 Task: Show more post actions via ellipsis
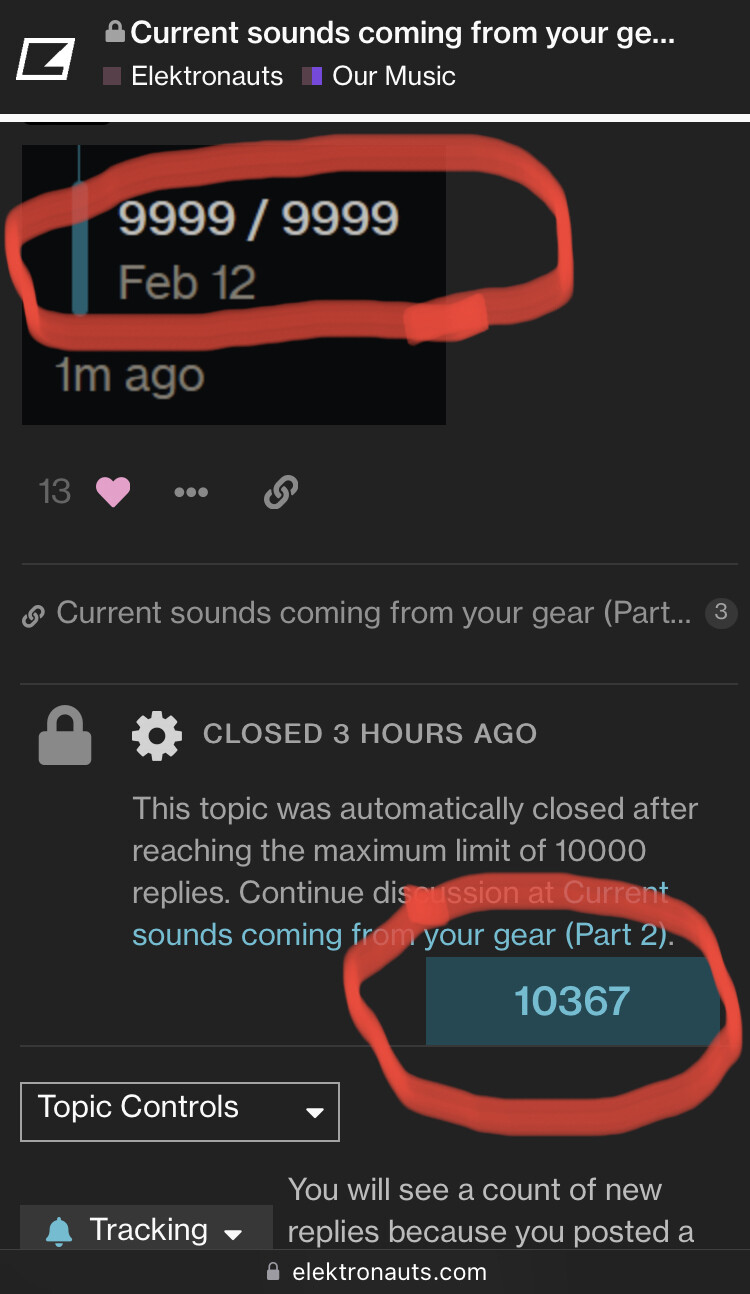click(191, 491)
